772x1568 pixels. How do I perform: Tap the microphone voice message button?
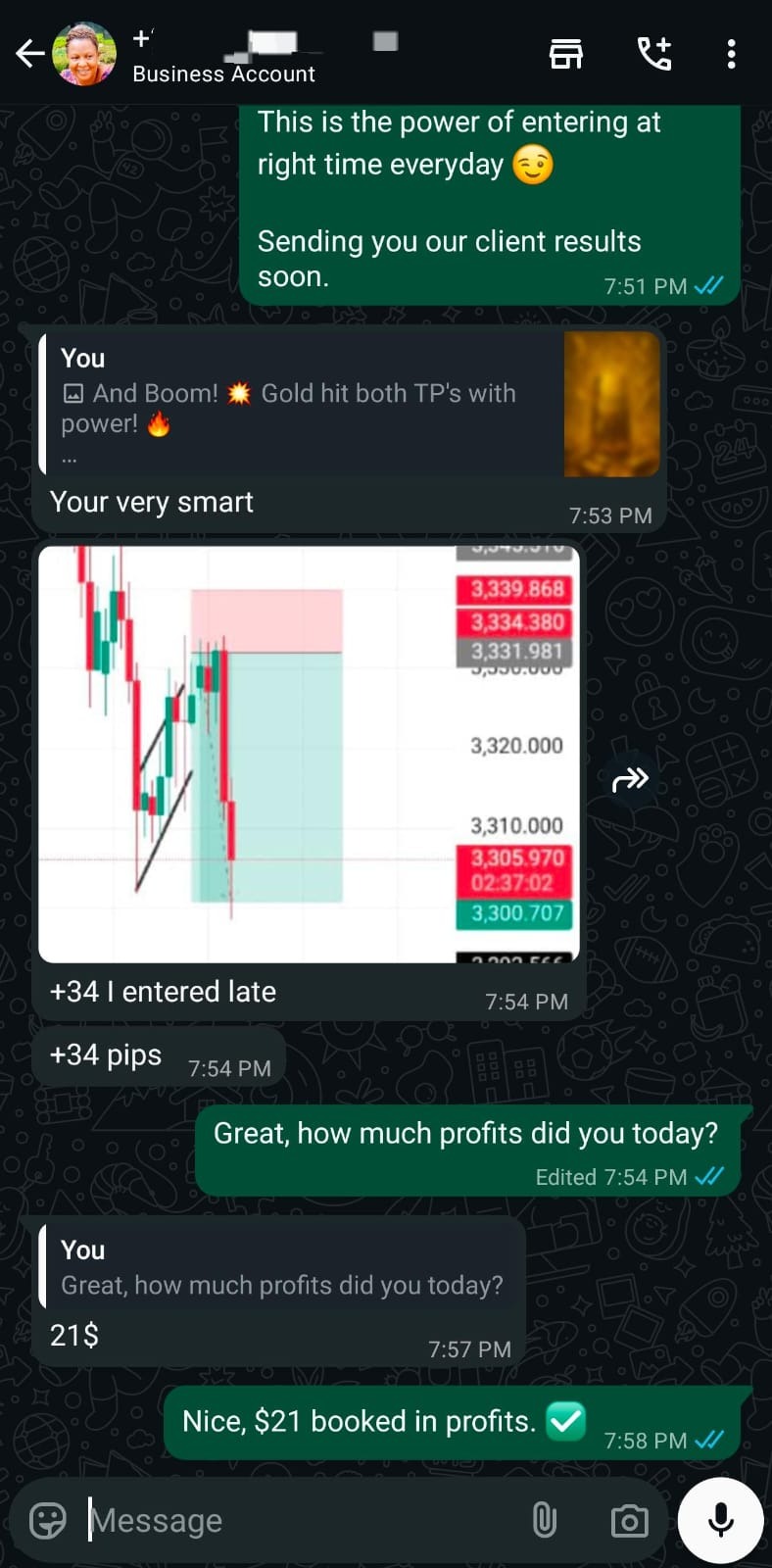click(720, 1520)
